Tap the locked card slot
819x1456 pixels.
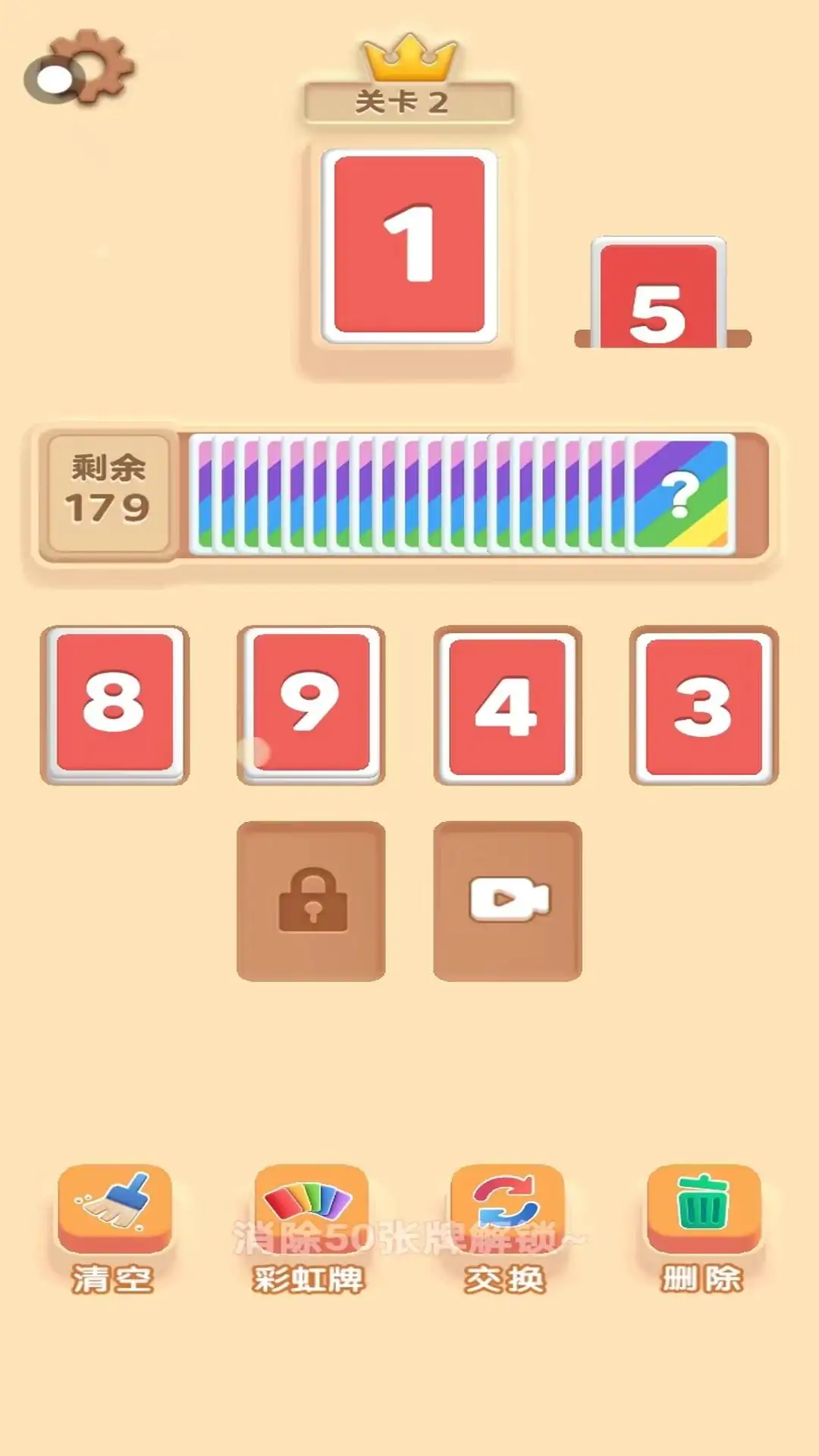coord(311,900)
